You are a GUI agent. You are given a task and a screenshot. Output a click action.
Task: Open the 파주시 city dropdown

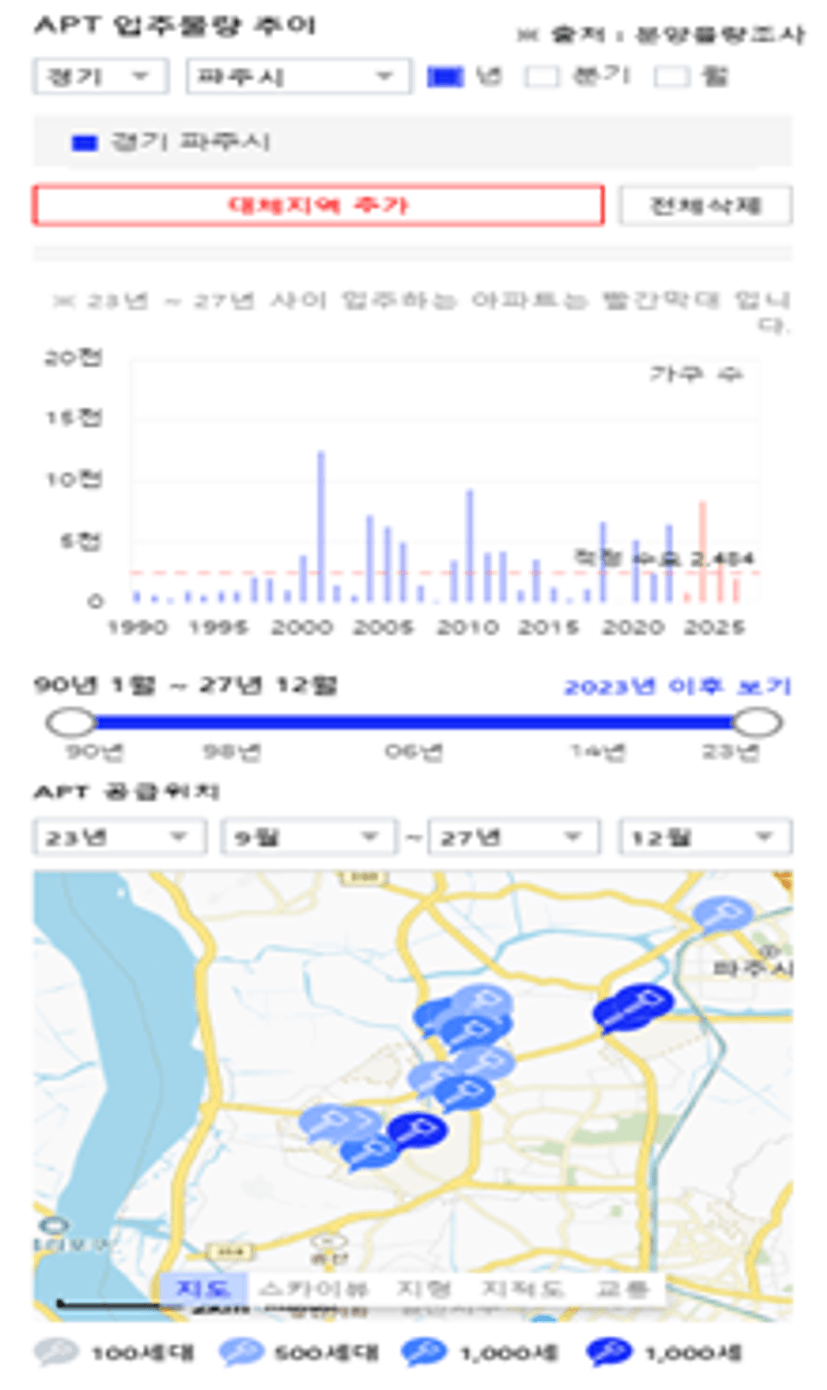298,77
